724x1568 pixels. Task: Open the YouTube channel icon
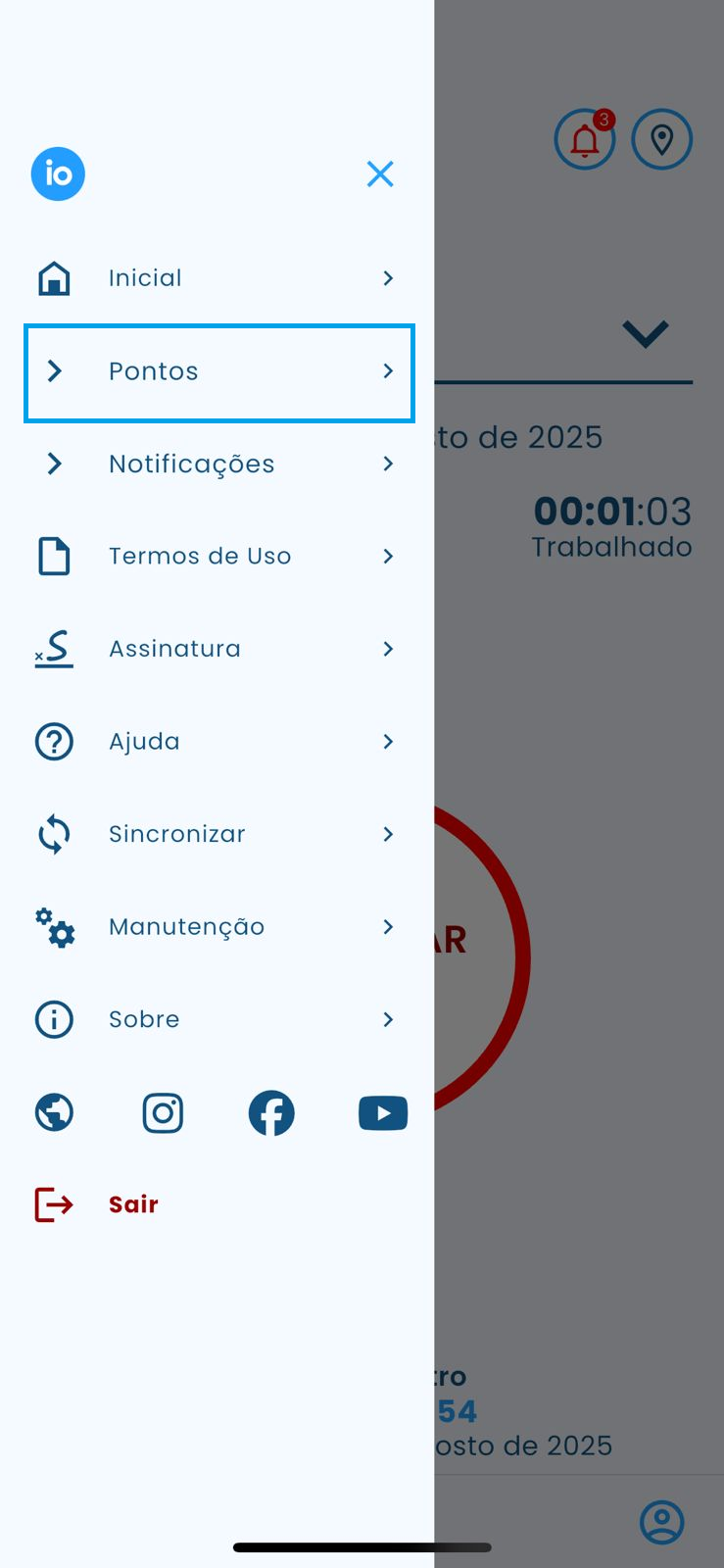[x=382, y=1112]
